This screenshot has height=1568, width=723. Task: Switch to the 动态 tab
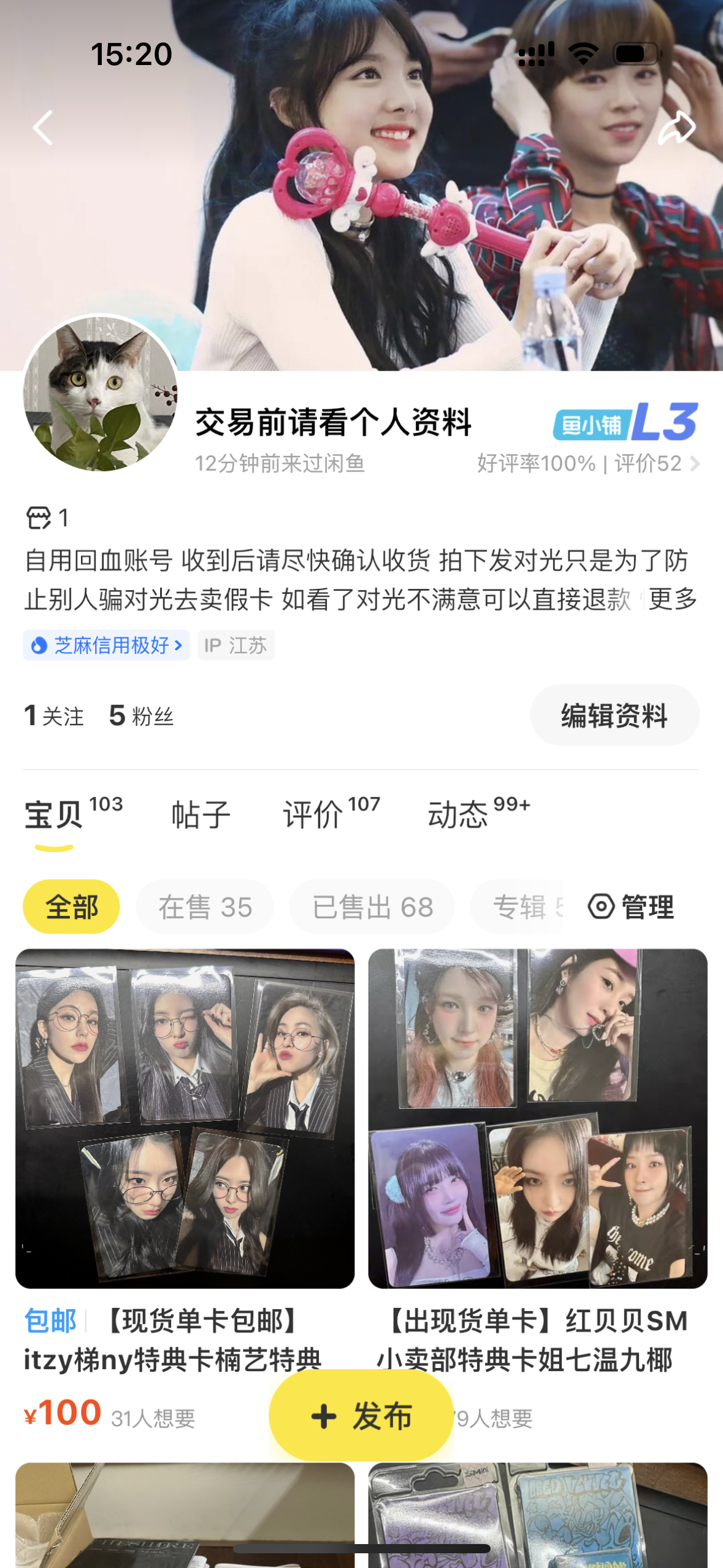(478, 815)
